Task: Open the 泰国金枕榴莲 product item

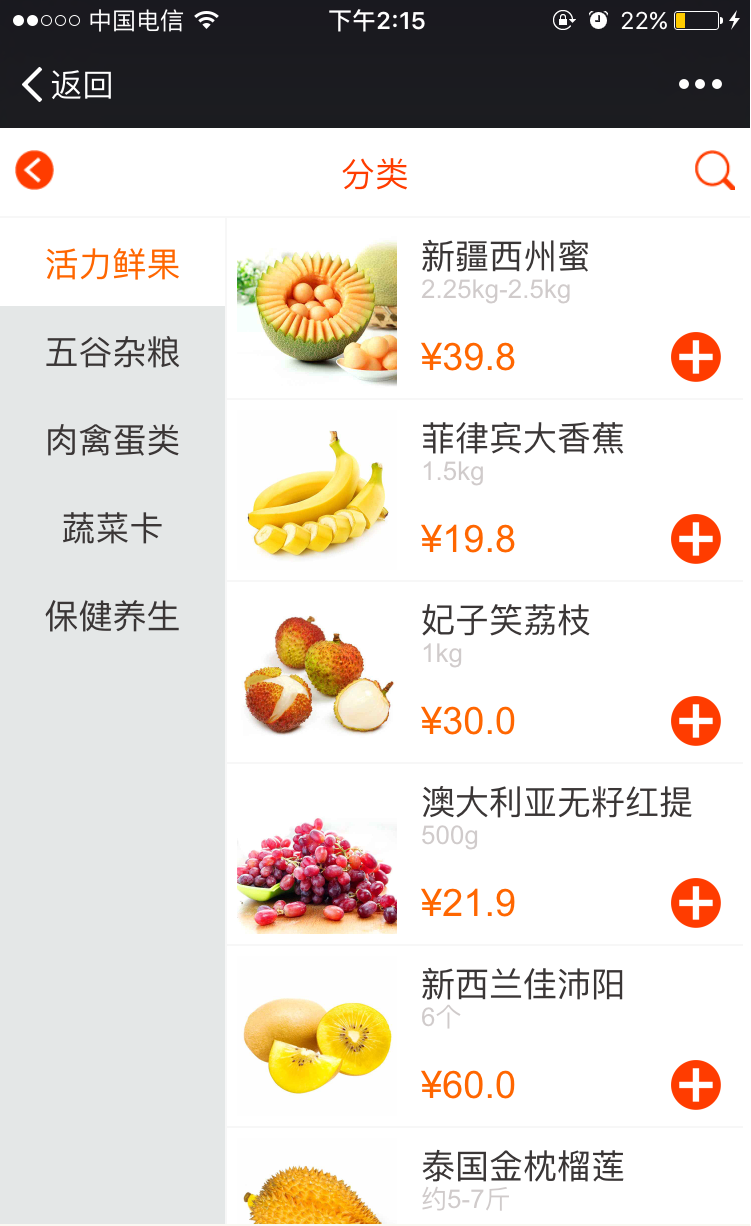Action: coord(522,1168)
